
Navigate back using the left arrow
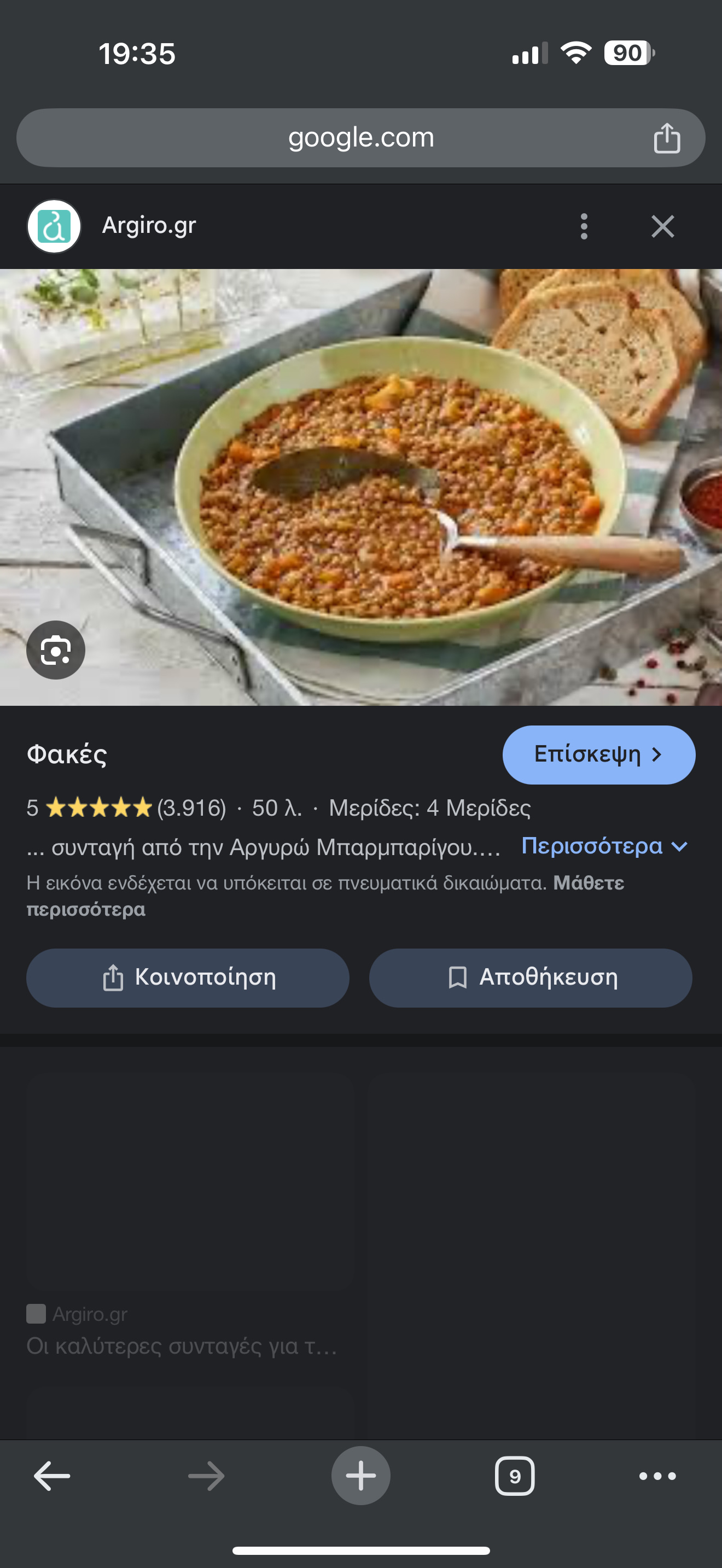[51, 1475]
